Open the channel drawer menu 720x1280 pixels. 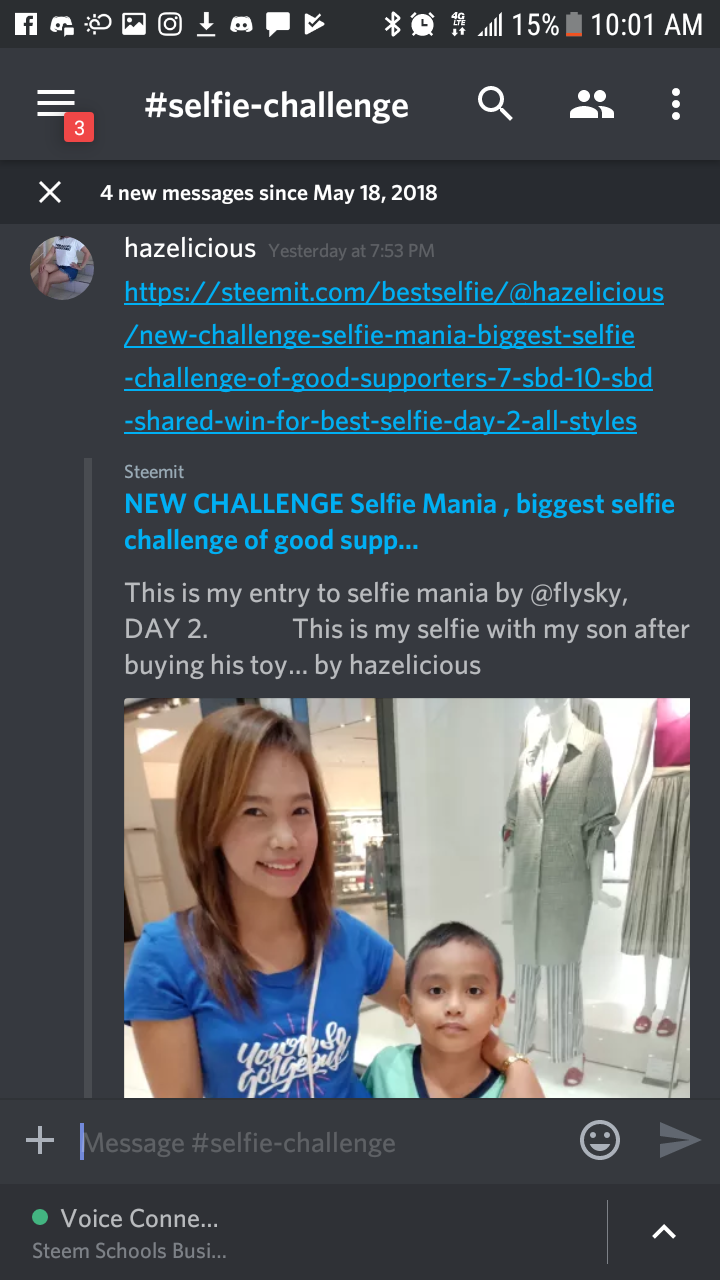(x=57, y=104)
